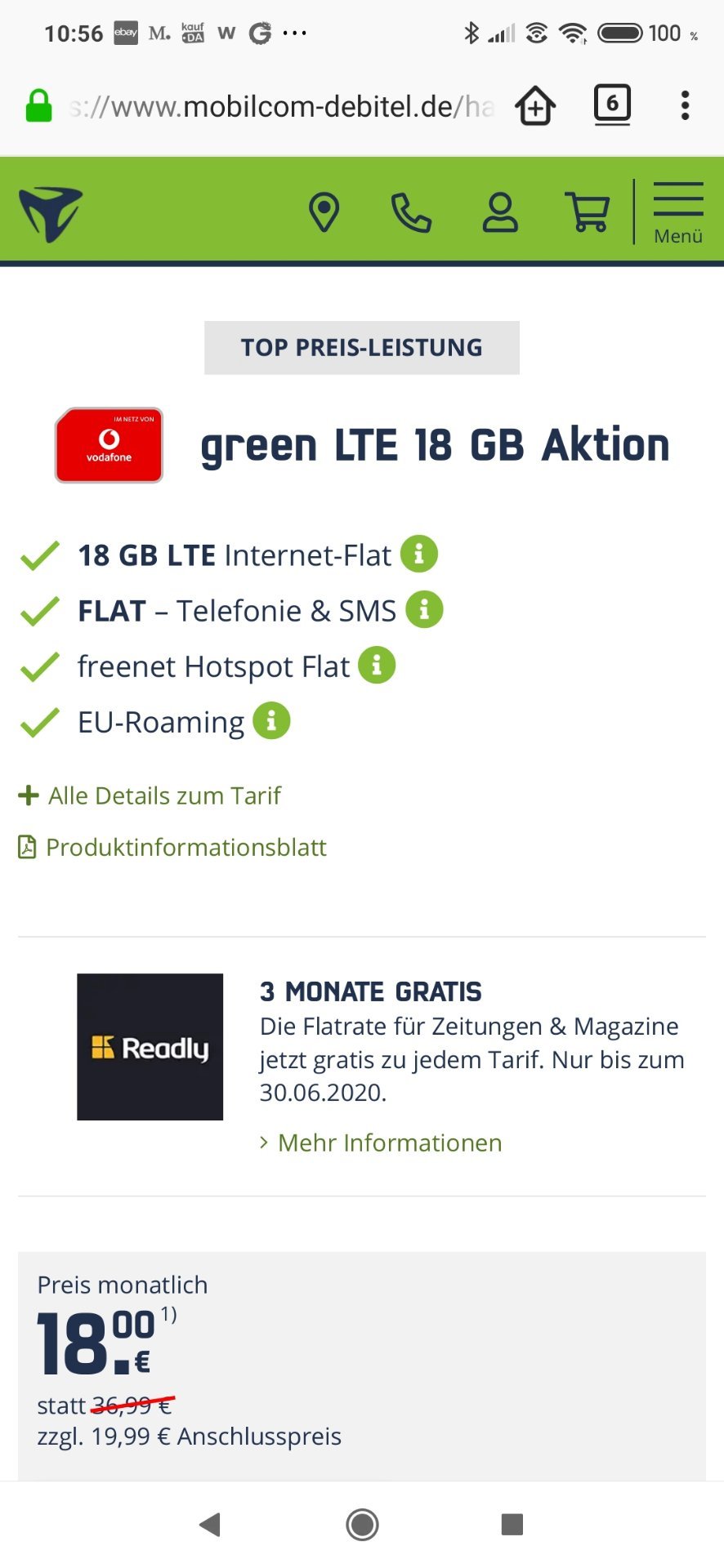
Task: Open the Produktinformationsblatt PDF
Action: tap(172, 847)
